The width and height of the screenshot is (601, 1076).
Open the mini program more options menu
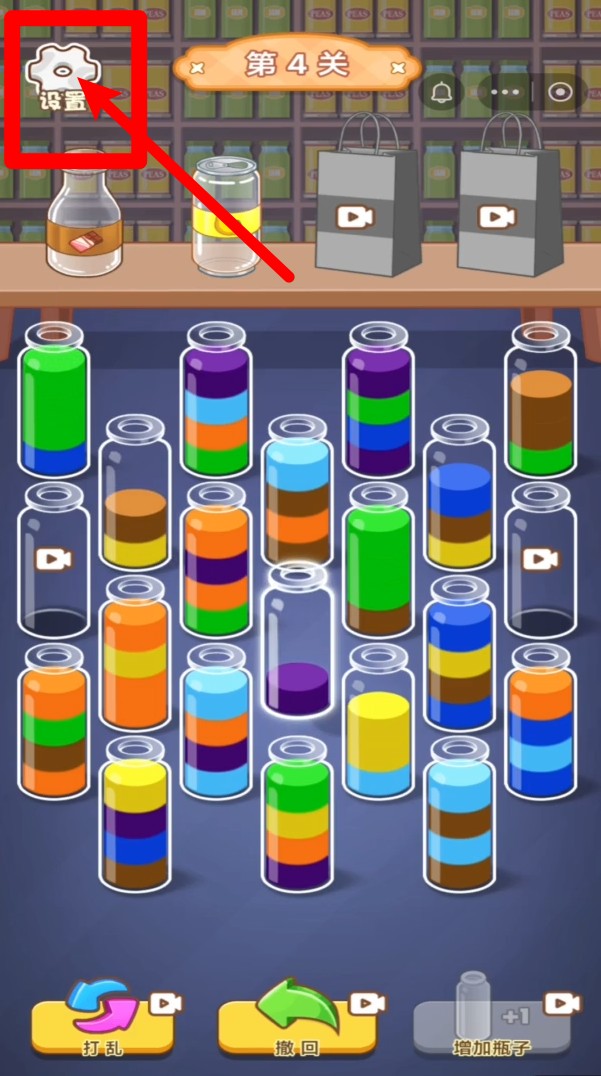(504, 92)
